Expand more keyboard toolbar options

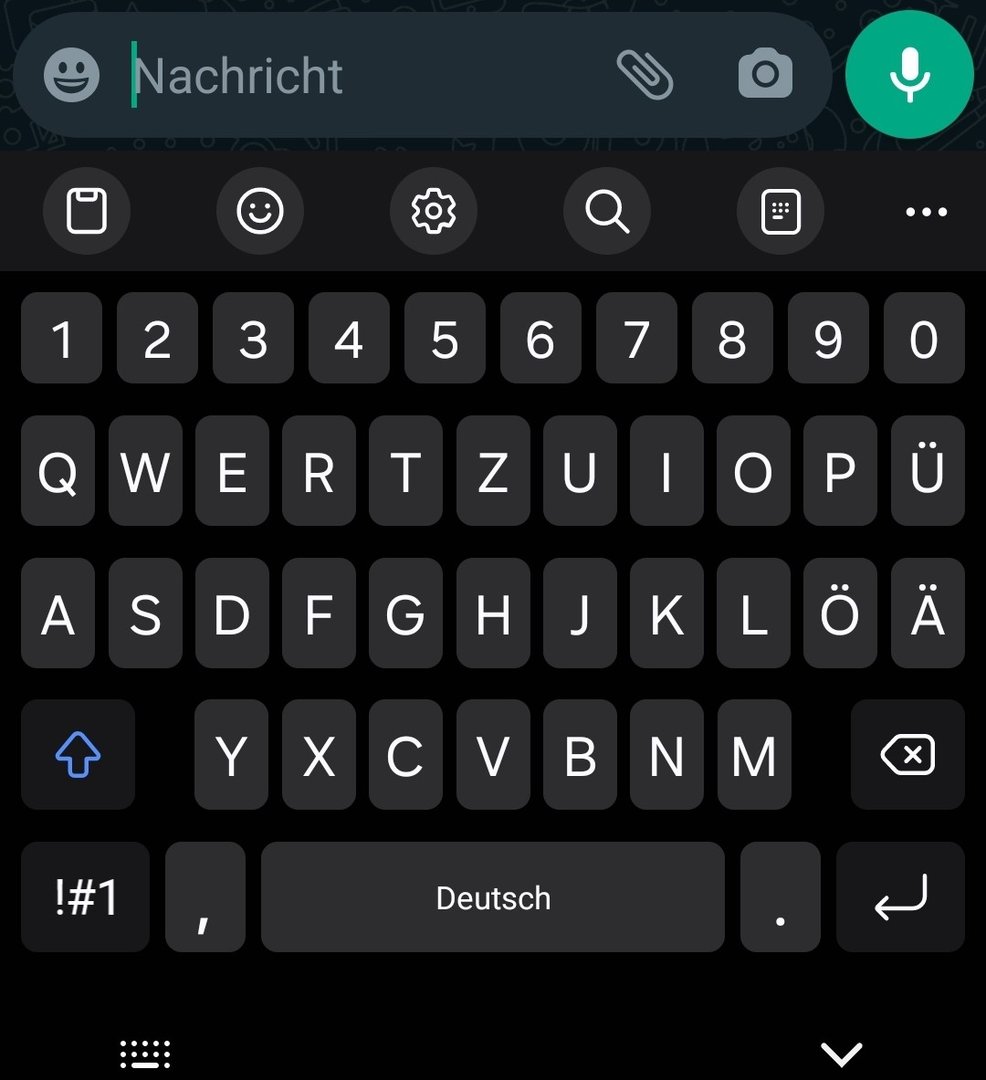point(926,211)
